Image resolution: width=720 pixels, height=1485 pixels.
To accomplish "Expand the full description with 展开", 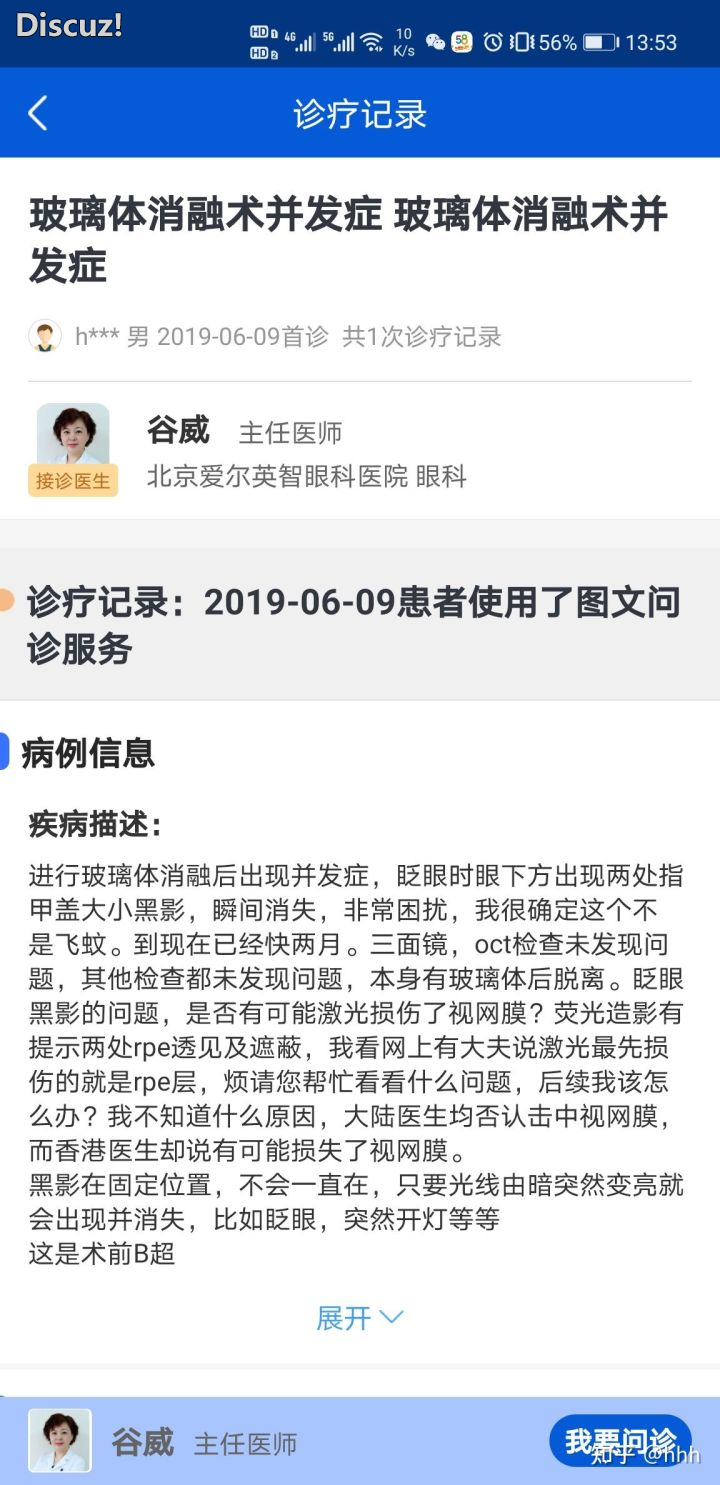I will 359,1318.
